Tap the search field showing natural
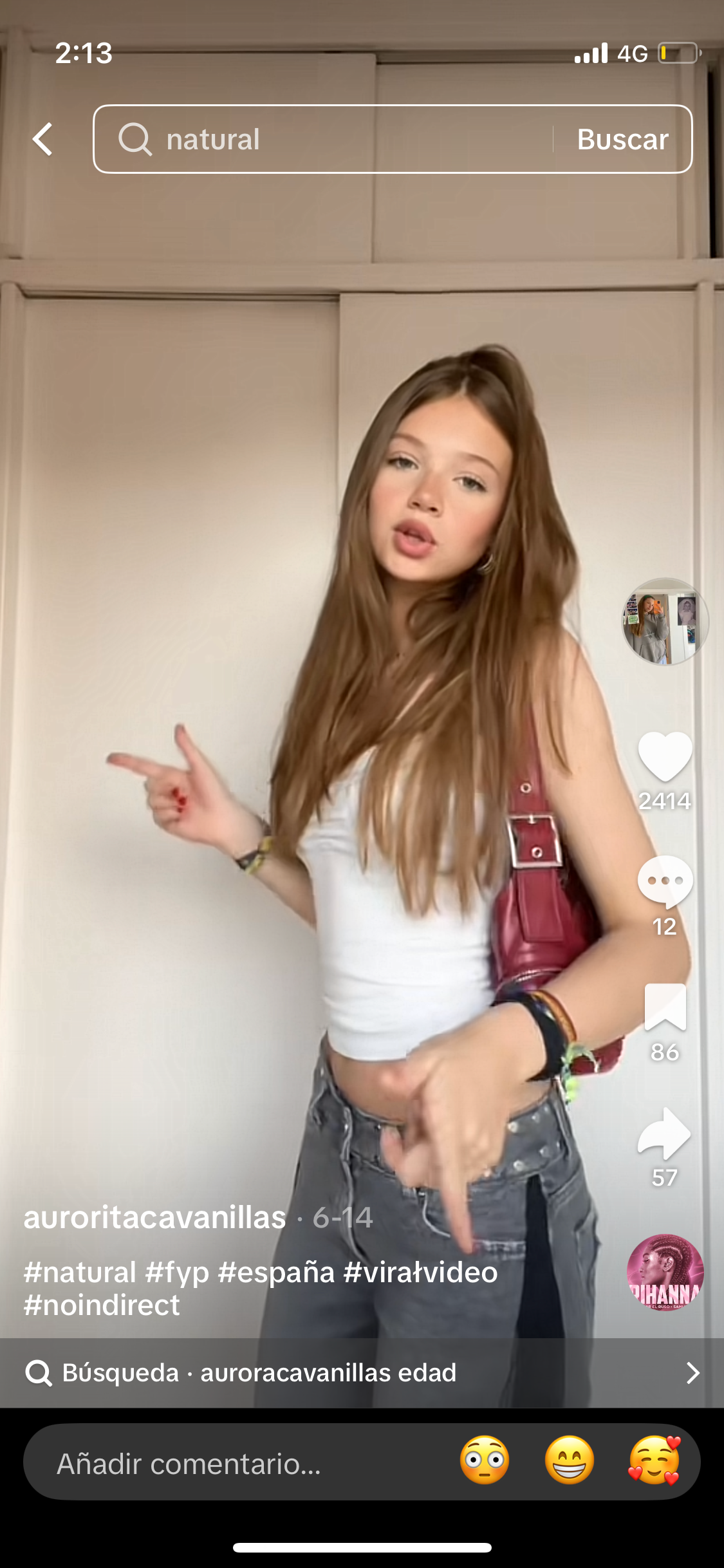The height and width of the screenshot is (1568, 724). [x=322, y=139]
